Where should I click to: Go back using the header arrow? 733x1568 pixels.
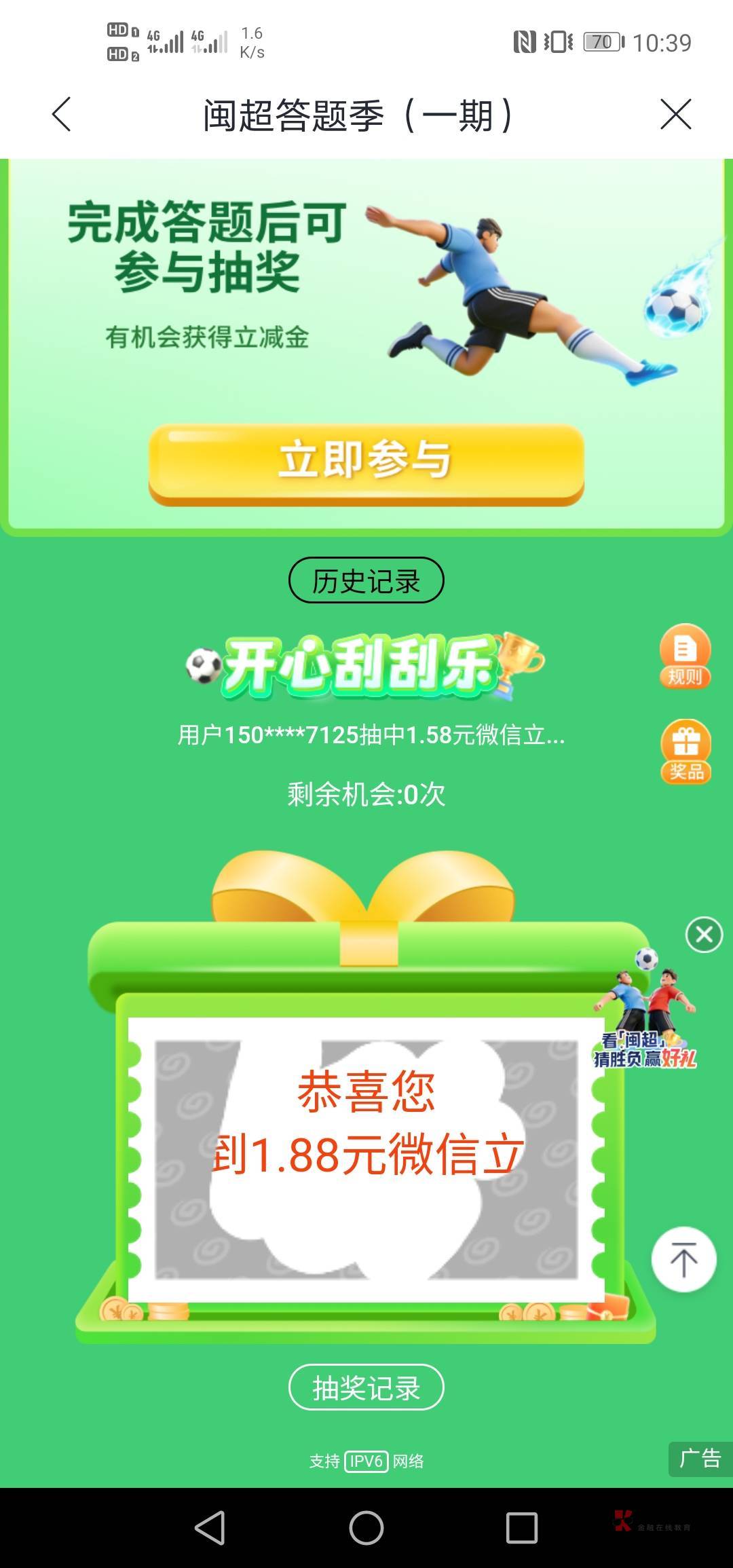[62, 114]
